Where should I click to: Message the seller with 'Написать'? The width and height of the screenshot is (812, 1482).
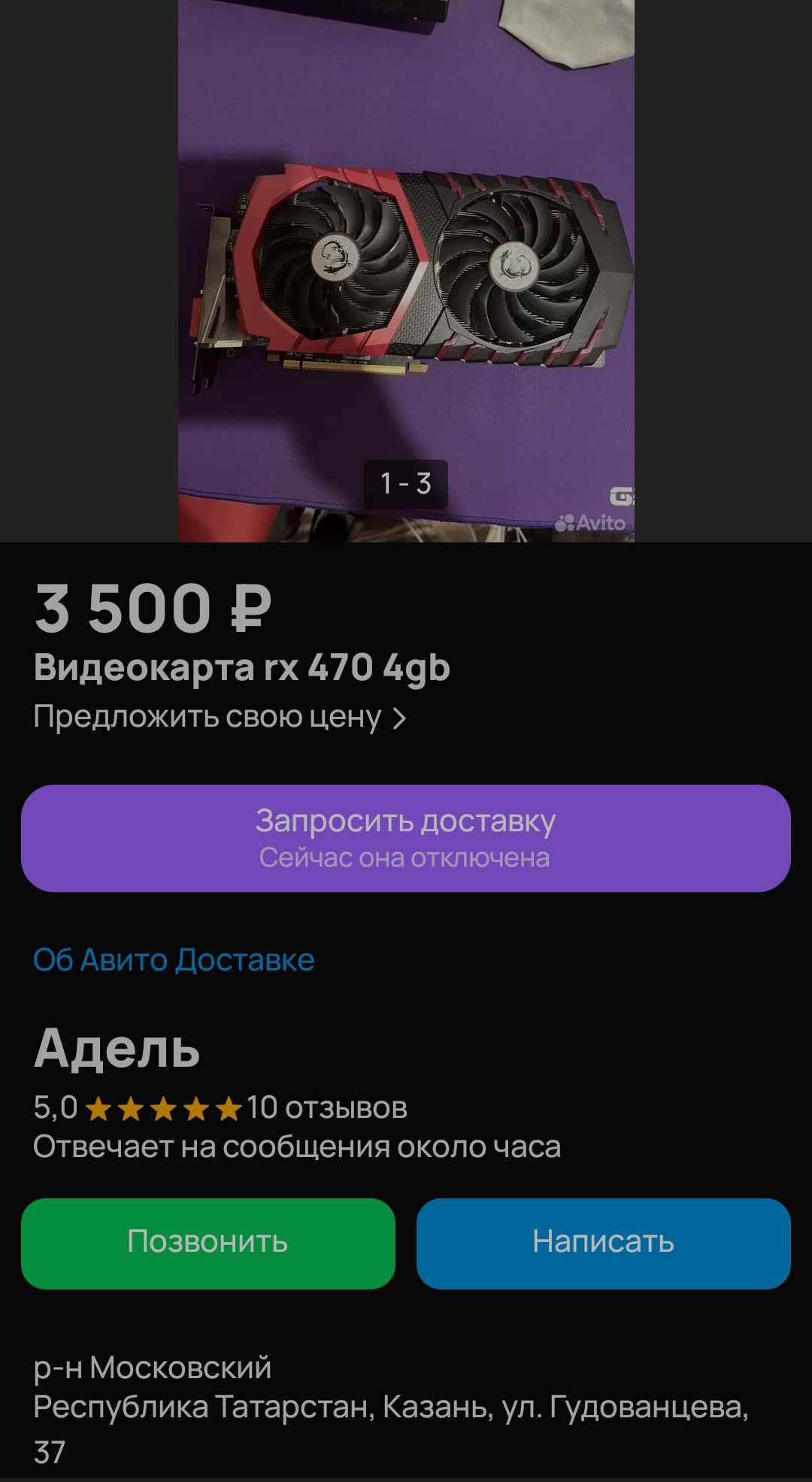(x=603, y=1243)
